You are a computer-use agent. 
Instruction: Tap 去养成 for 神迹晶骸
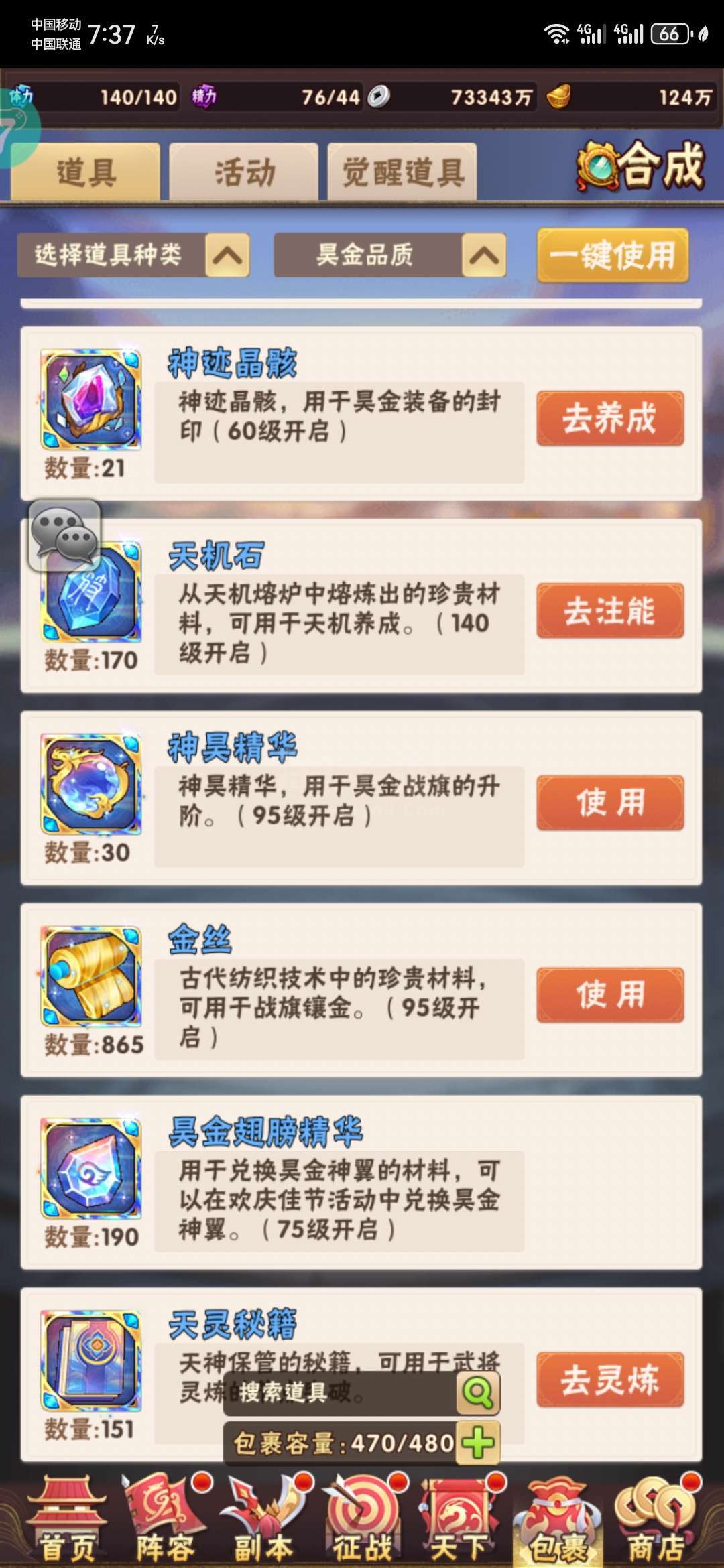[610, 418]
